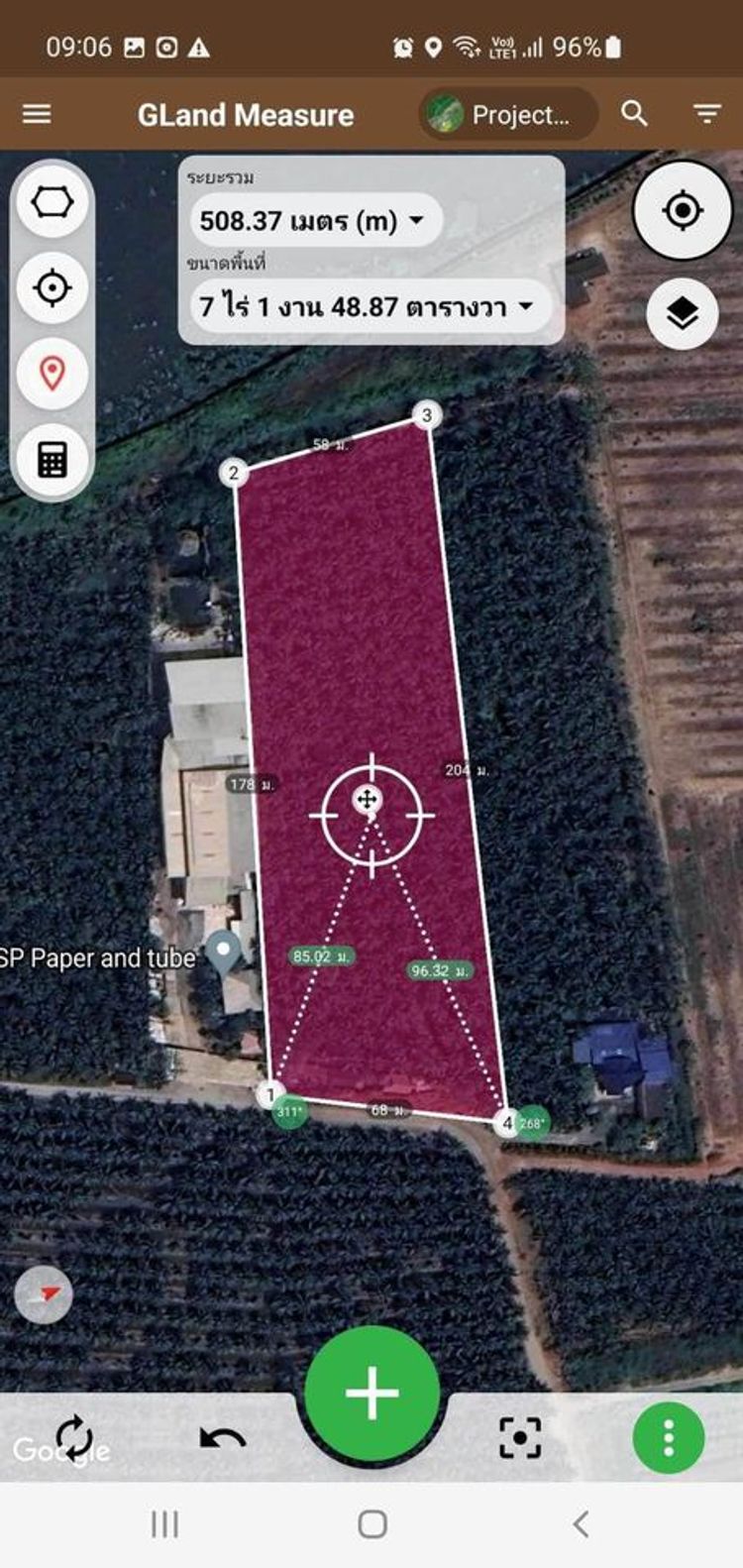Go back using system navigation
The height and width of the screenshot is (1568, 743).
coord(581,1524)
